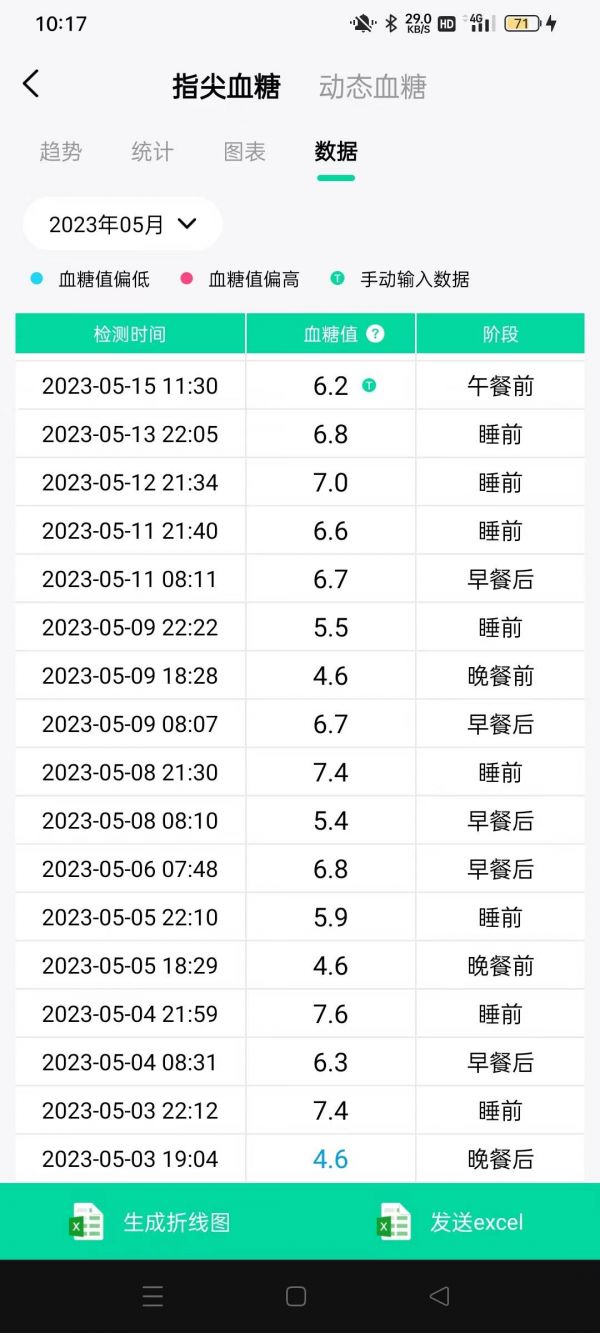
Task: Expand the 2023年05月 month dropdown
Action: point(122,224)
